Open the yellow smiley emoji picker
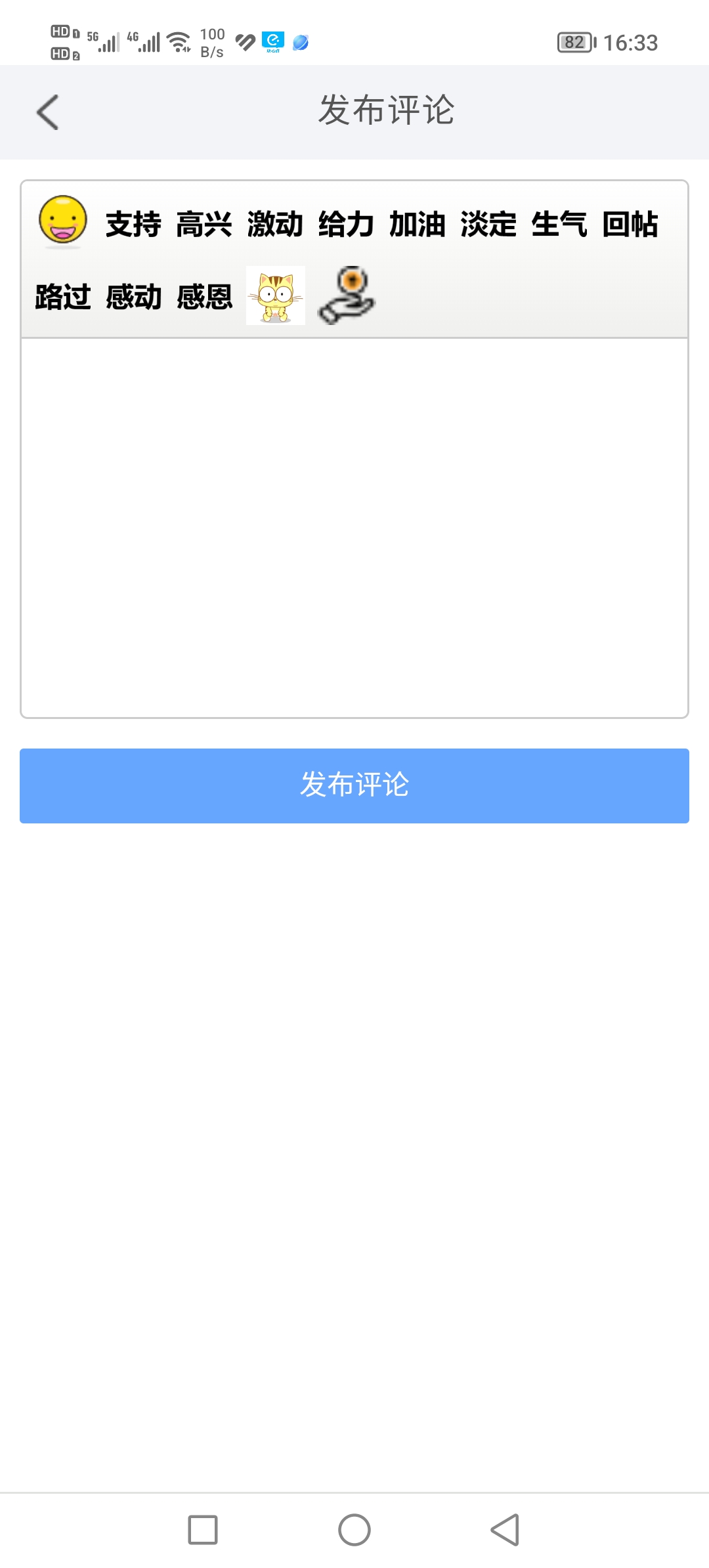 [63, 221]
